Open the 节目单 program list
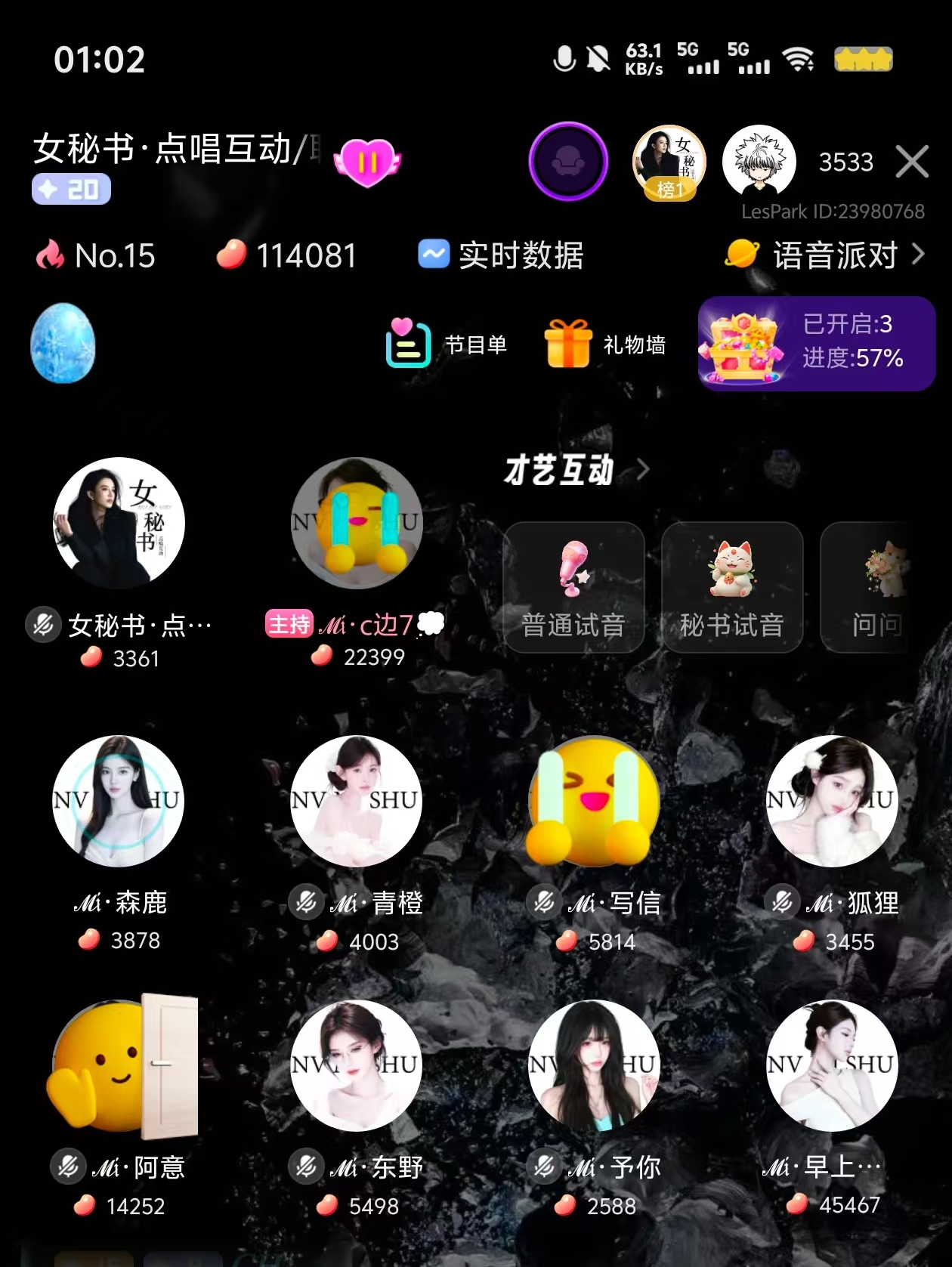This screenshot has height=1267, width=952. point(447,345)
